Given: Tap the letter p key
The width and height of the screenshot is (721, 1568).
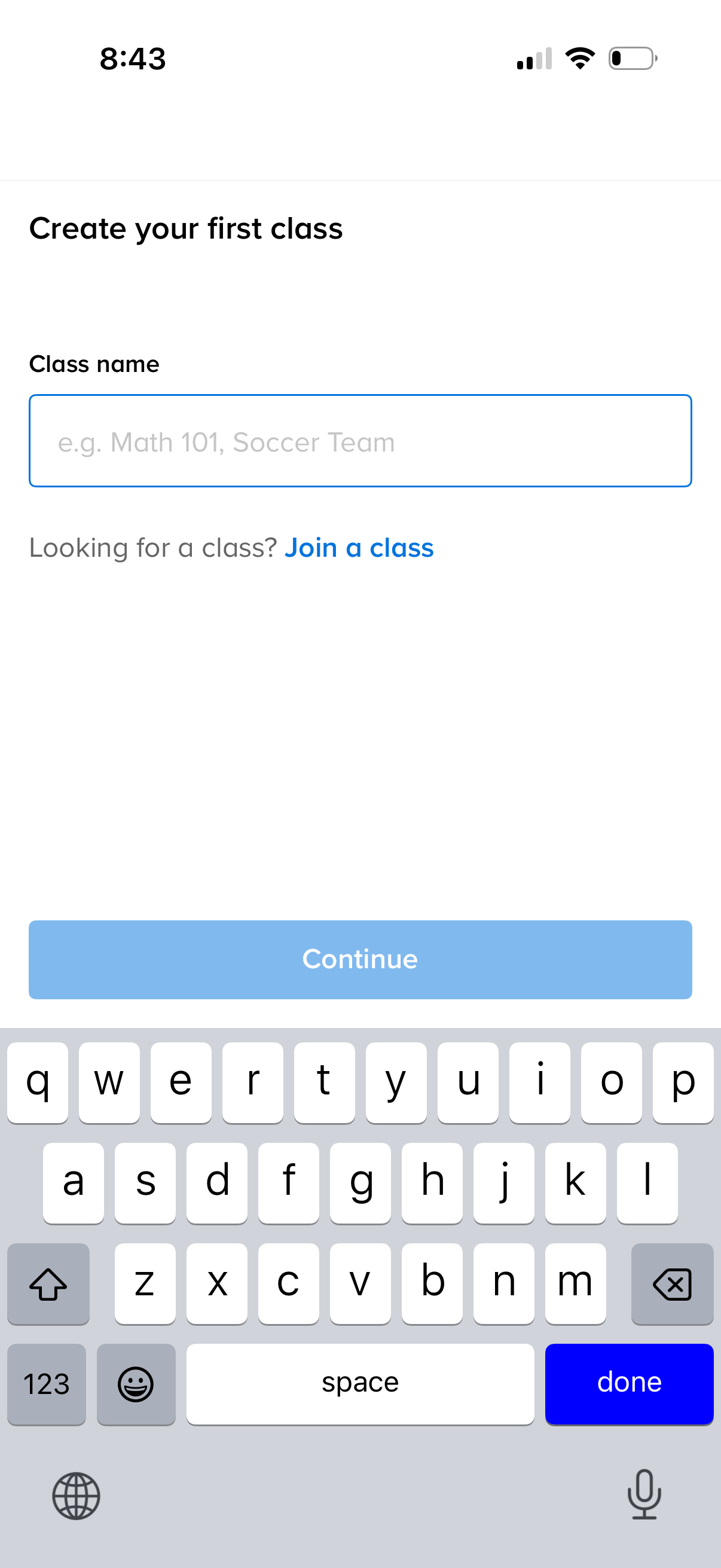Looking at the screenshot, I should 683,1081.
